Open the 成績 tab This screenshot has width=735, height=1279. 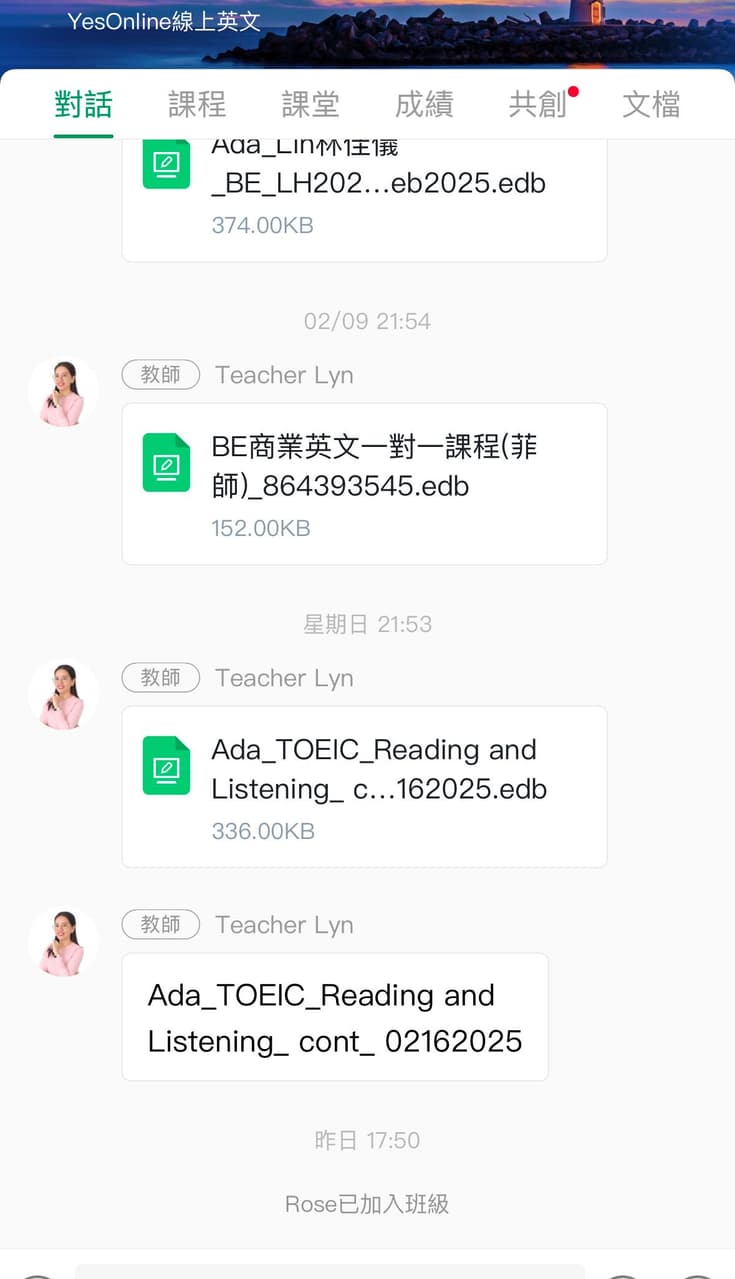tap(424, 104)
